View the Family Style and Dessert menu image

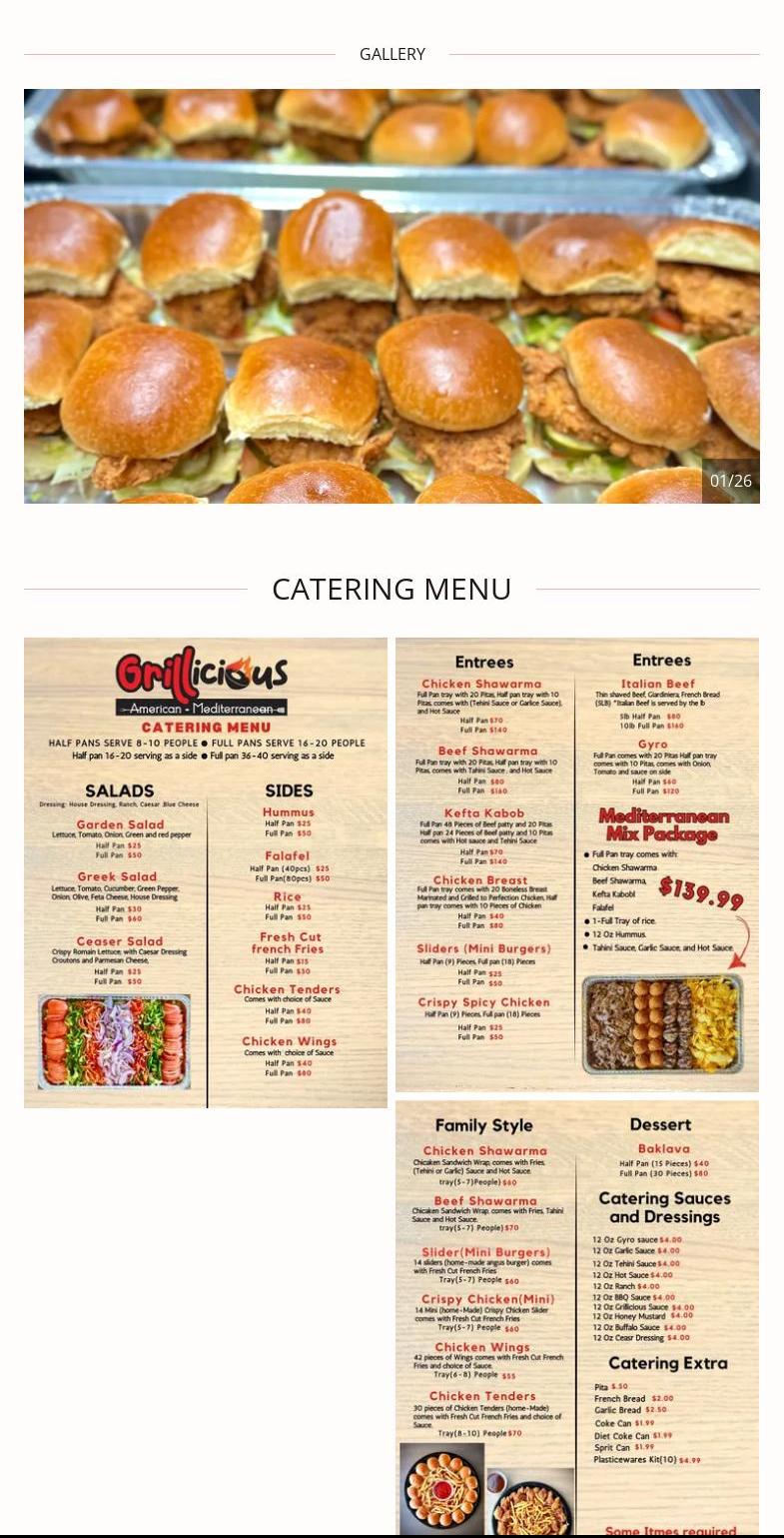click(x=577, y=1318)
